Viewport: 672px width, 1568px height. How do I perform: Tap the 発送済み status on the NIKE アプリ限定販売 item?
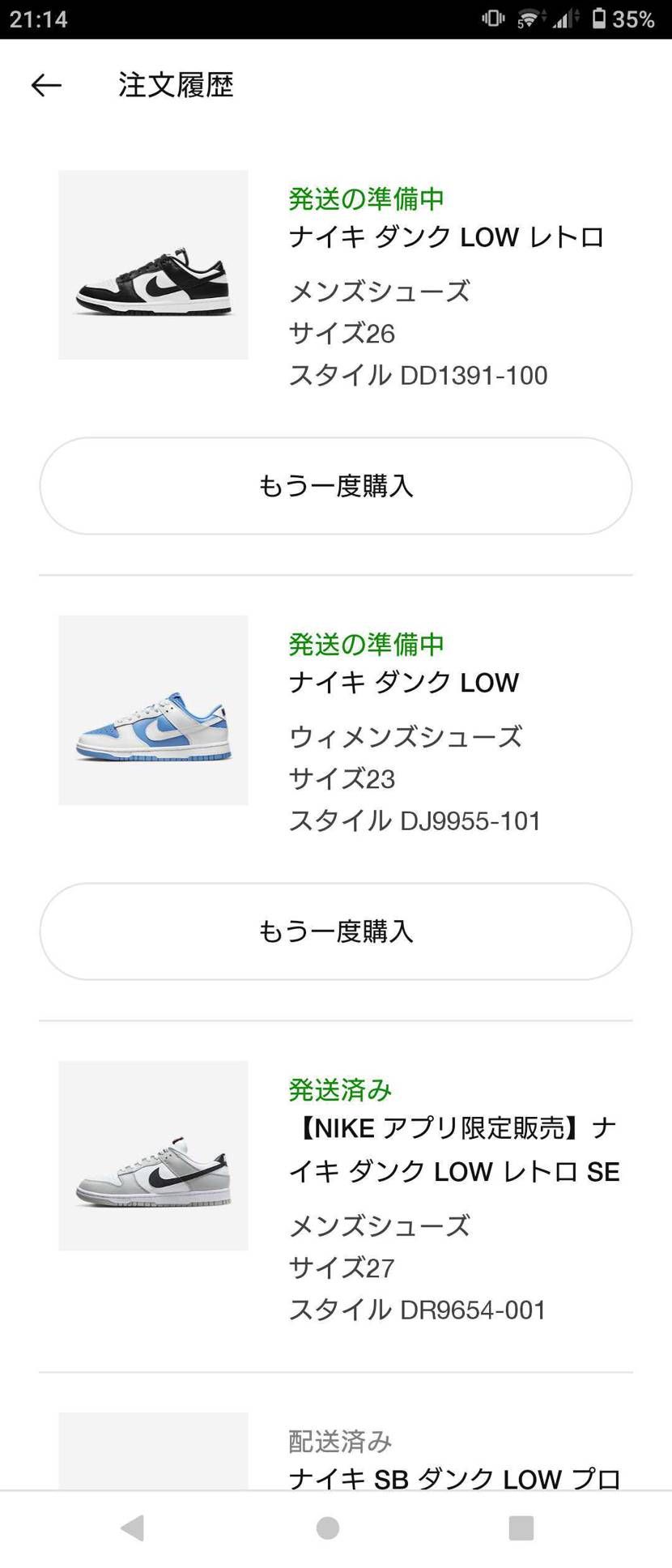pyautogui.click(x=339, y=1090)
